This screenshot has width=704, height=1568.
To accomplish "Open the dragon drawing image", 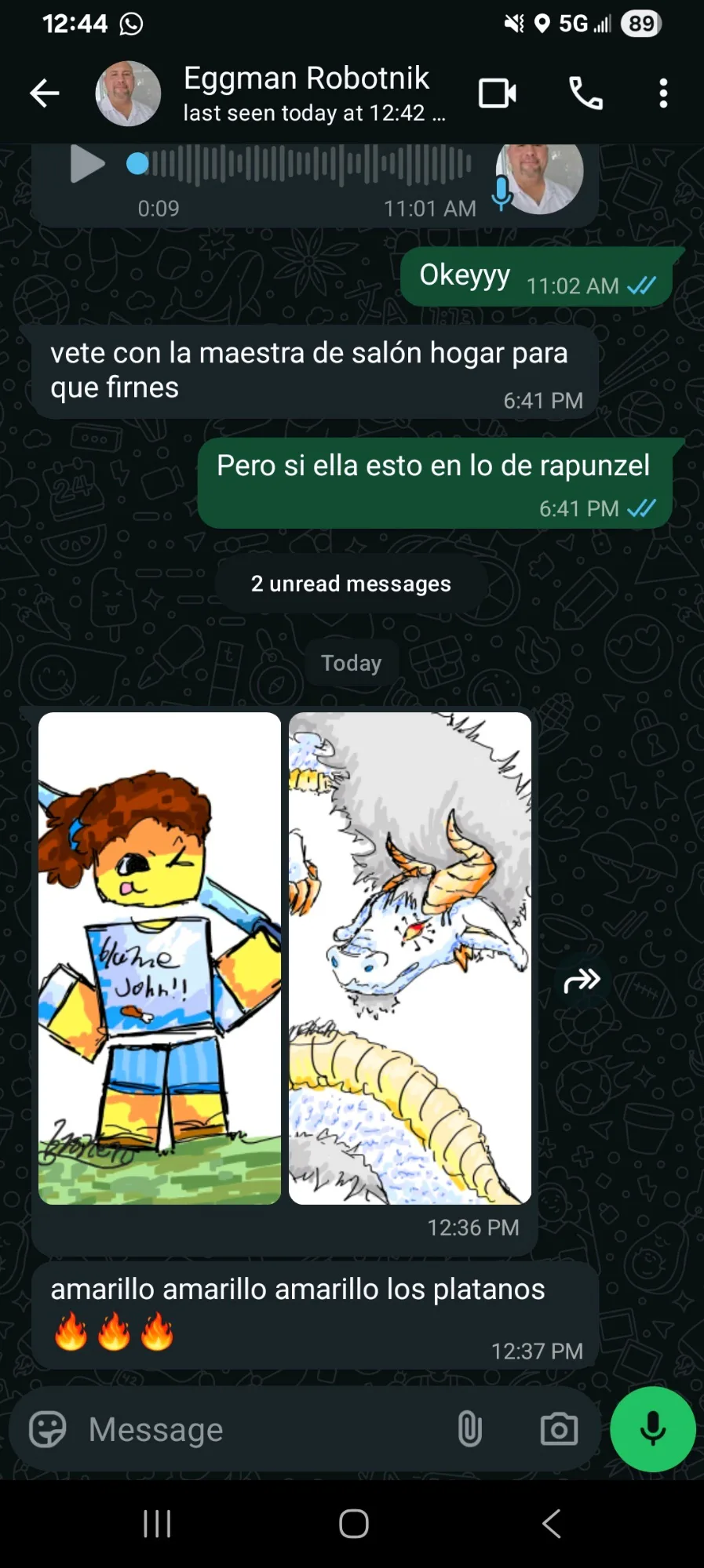I will pos(410,958).
